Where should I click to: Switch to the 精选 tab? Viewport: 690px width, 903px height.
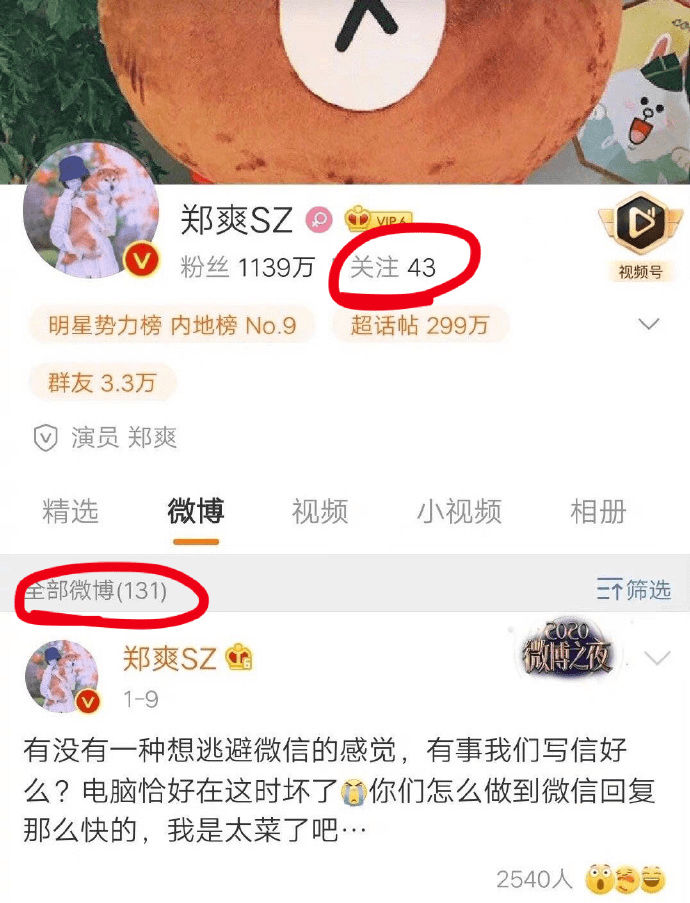(x=70, y=511)
